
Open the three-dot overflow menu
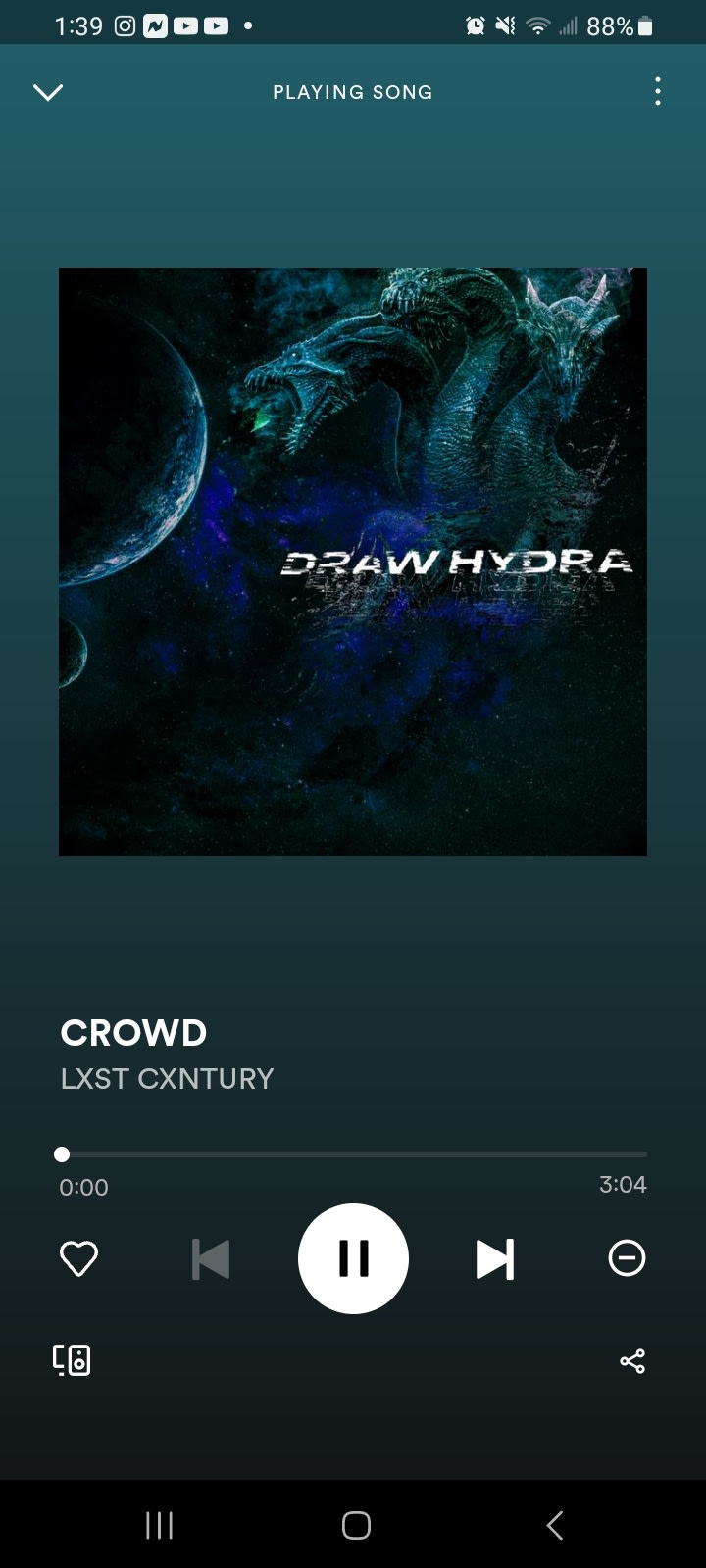tap(657, 92)
